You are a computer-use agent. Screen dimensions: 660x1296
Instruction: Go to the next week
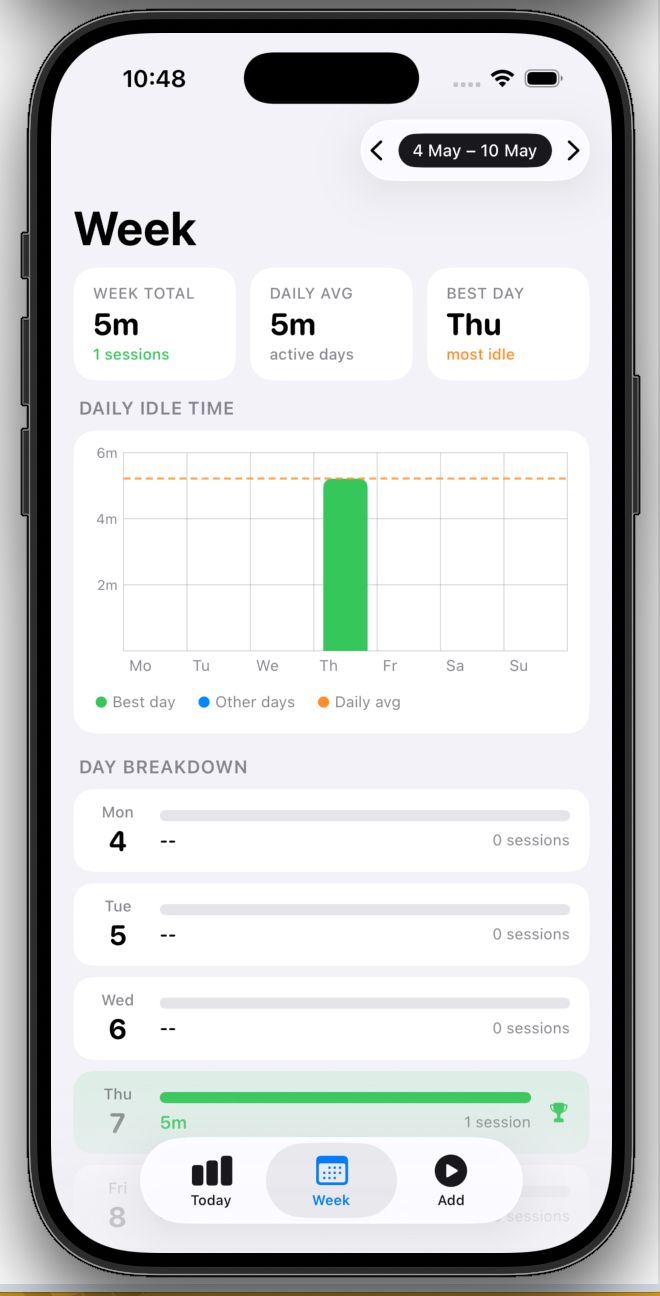573,151
